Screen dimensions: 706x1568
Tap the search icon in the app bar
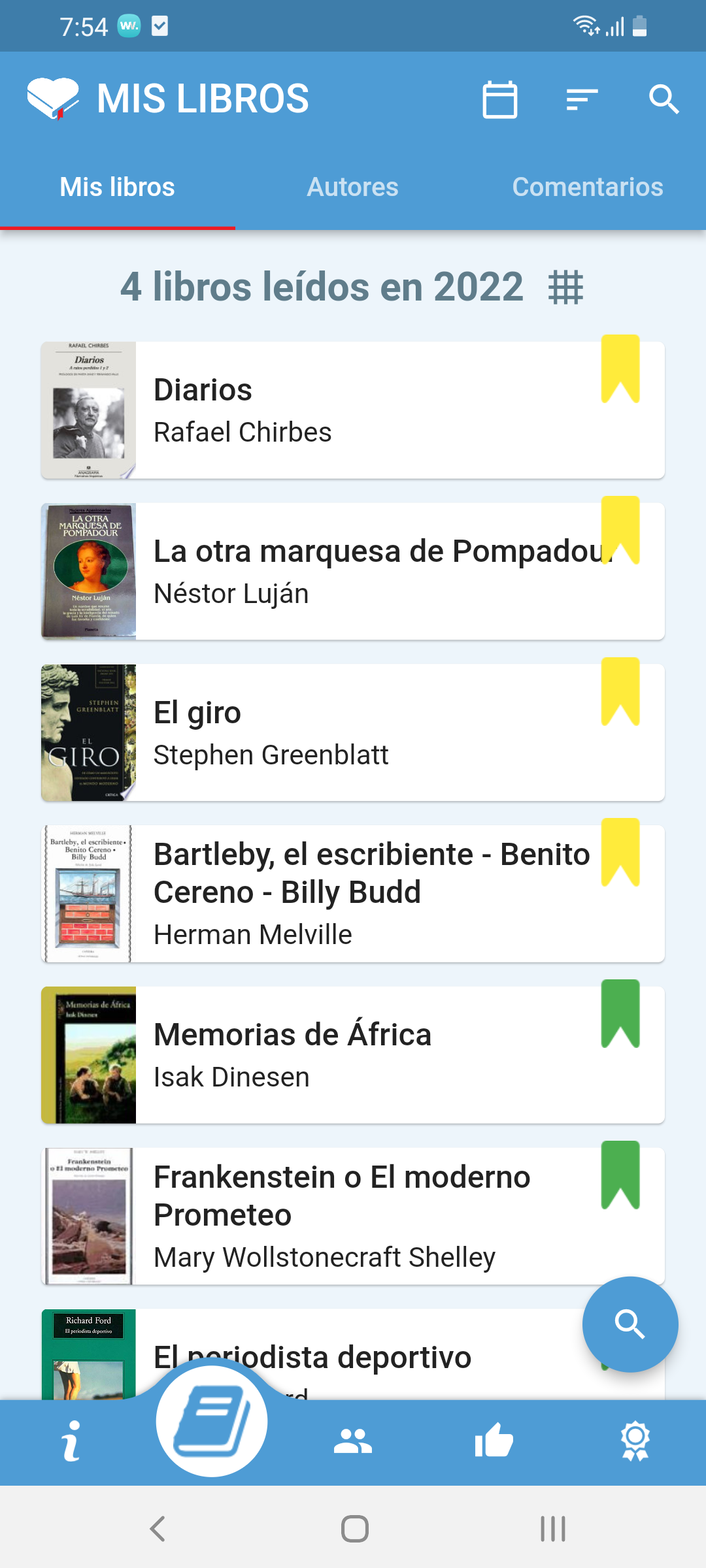click(x=664, y=99)
